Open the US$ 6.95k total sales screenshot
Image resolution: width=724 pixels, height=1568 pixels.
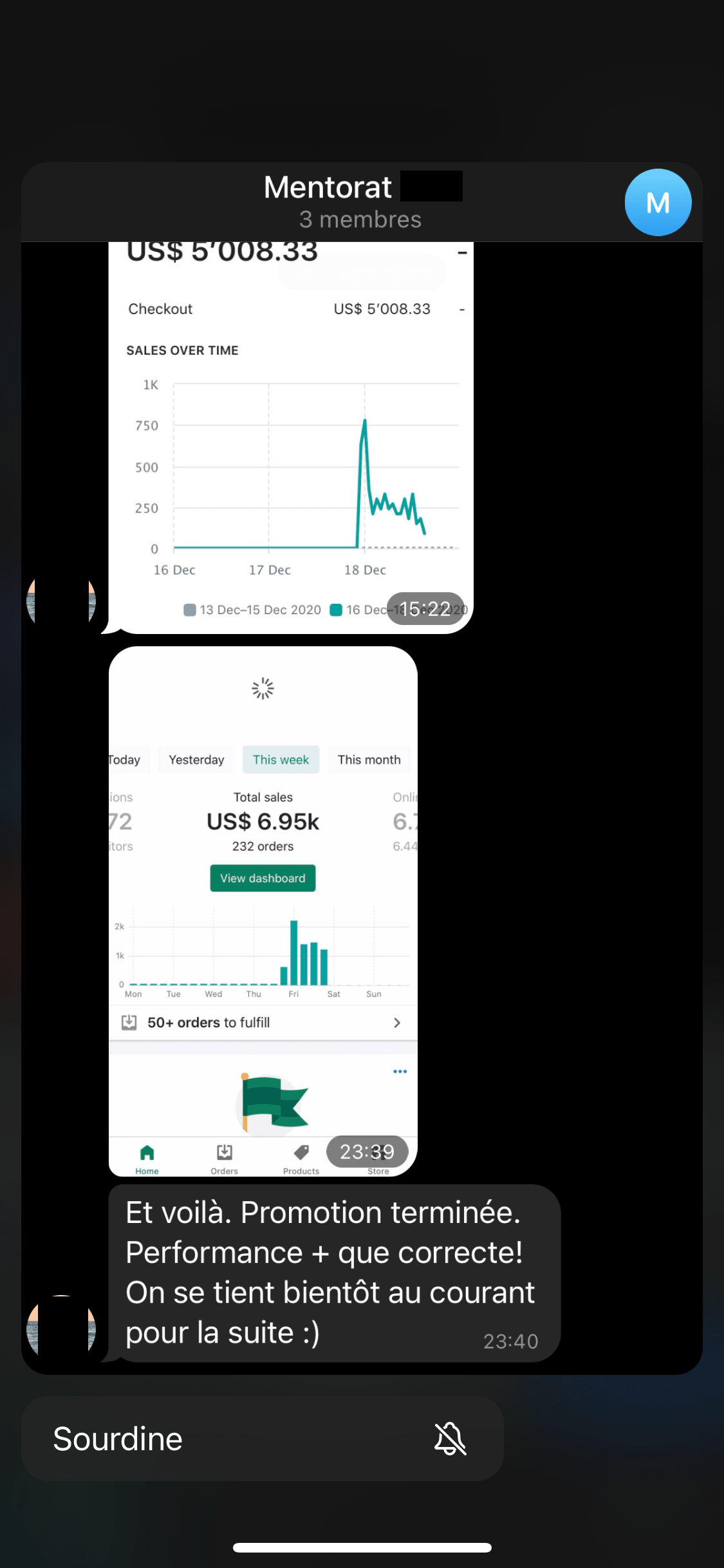[263, 911]
